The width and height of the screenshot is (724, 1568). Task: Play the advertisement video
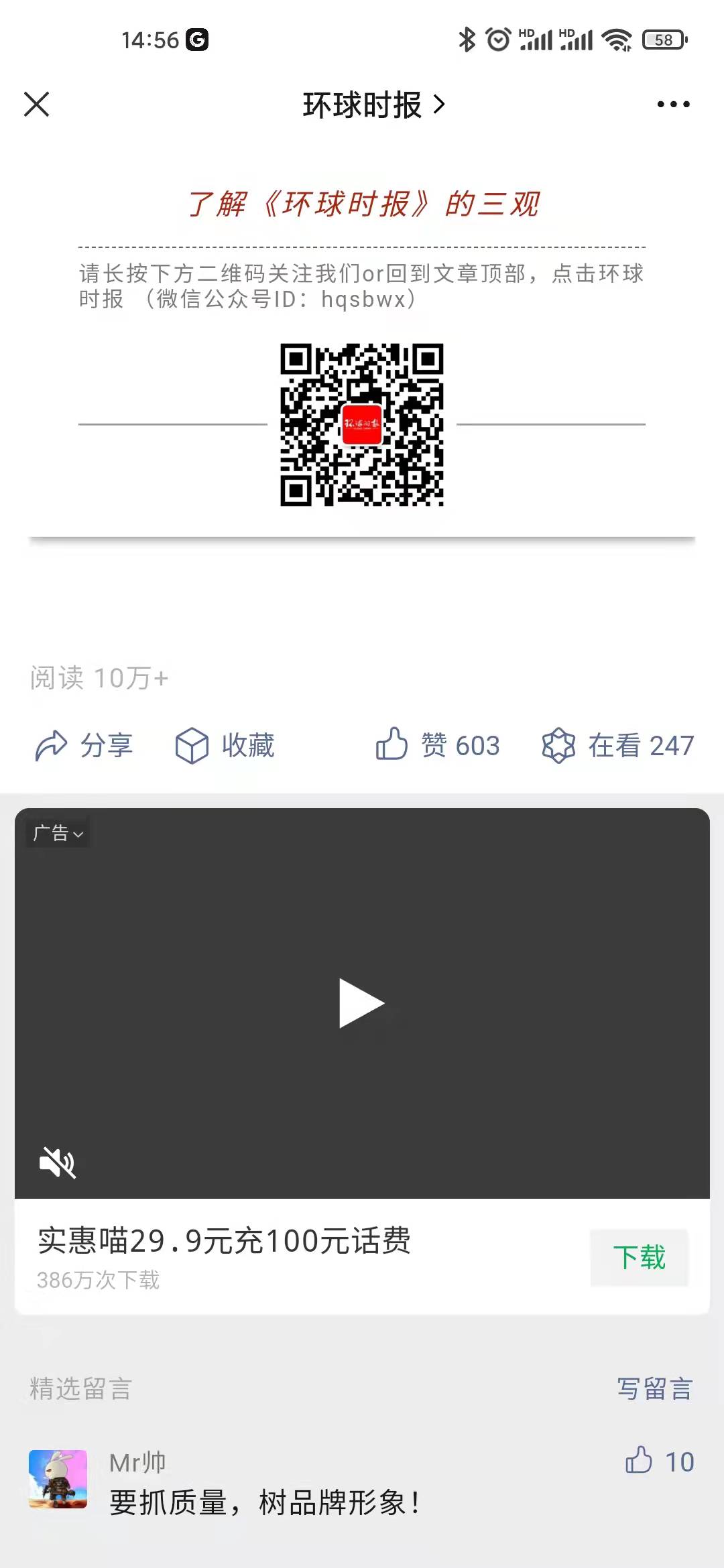pyautogui.click(x=361, y=1003)
